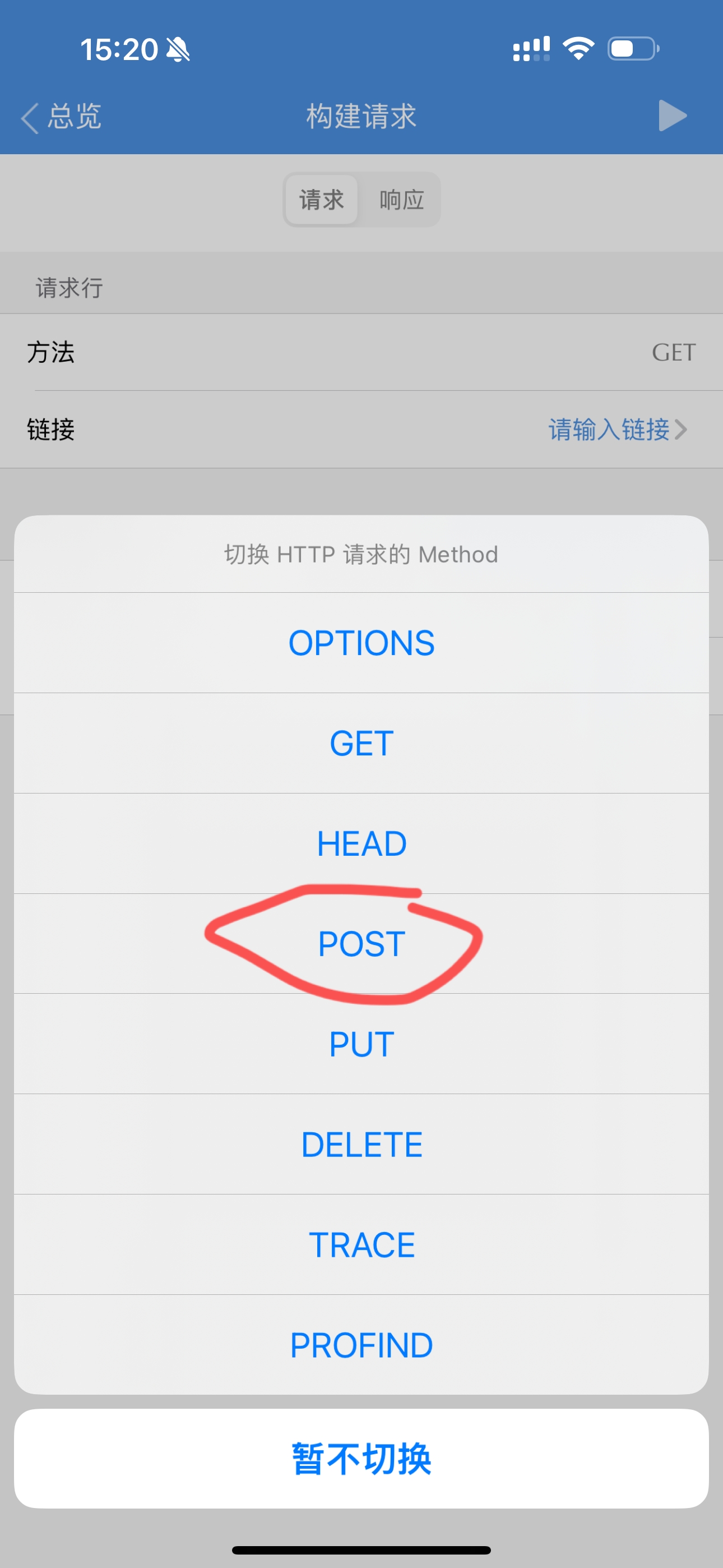This screenshot has width=723, height=1568.
Task: Tap 暂不切换 to dismiss the sheet
Action: [361, 1458]
